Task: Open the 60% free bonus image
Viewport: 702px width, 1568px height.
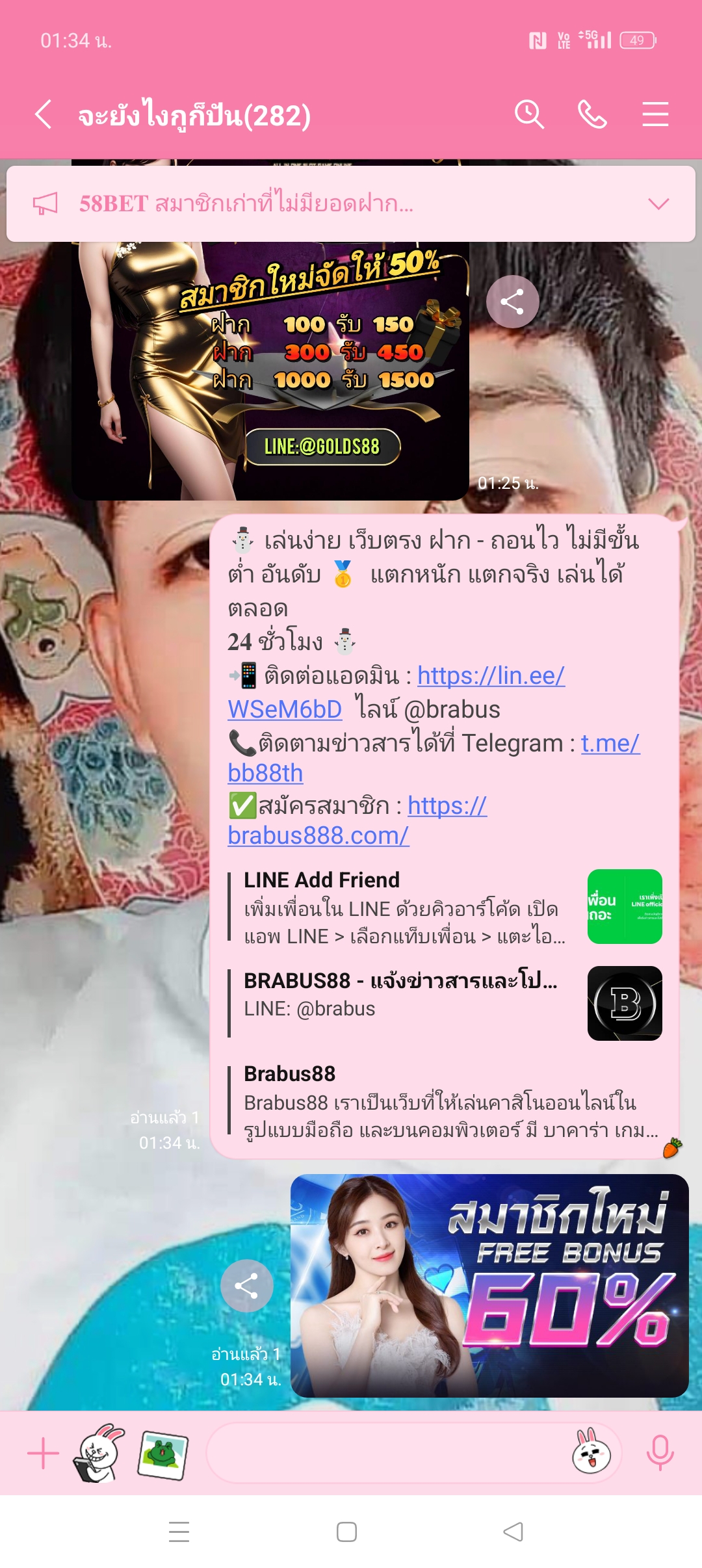Action: point(489,1285)
